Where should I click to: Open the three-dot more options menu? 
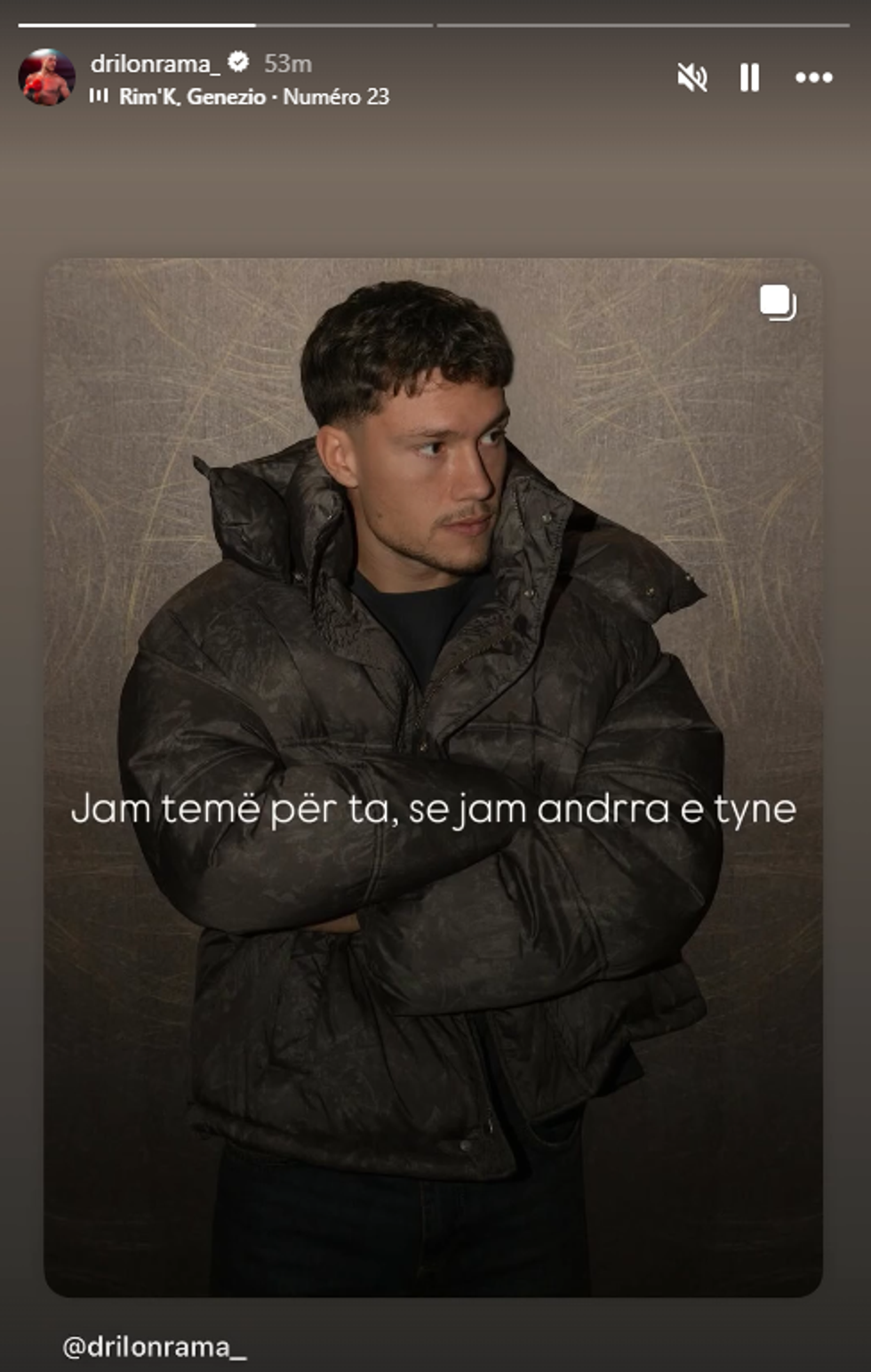coord(813,78)
